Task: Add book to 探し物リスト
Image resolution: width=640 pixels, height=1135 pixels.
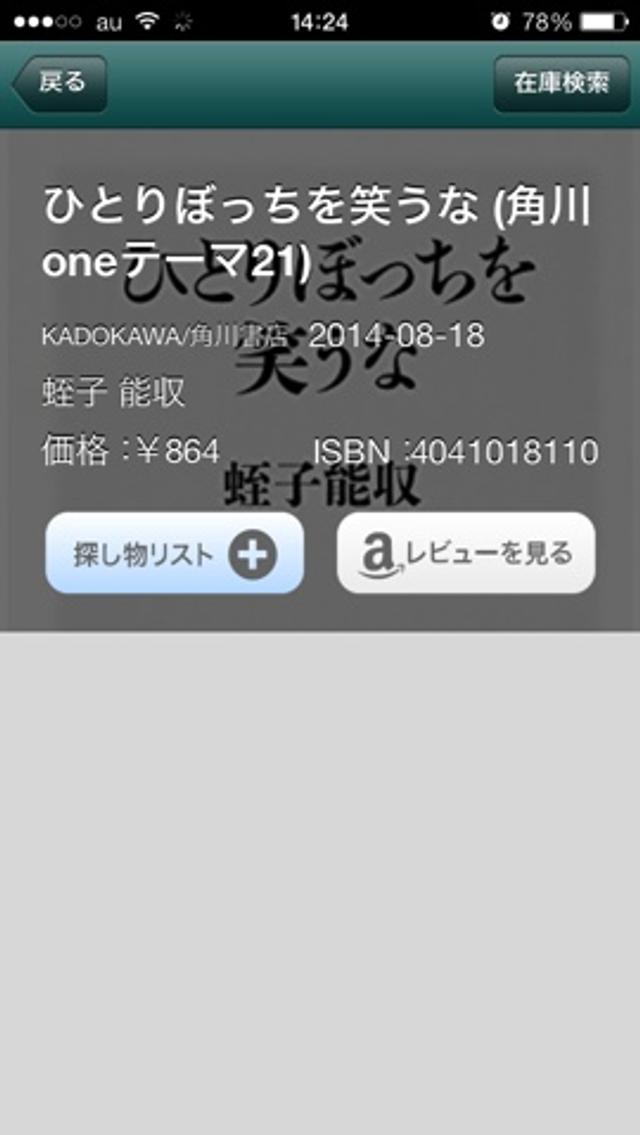Action: [174, 553]
